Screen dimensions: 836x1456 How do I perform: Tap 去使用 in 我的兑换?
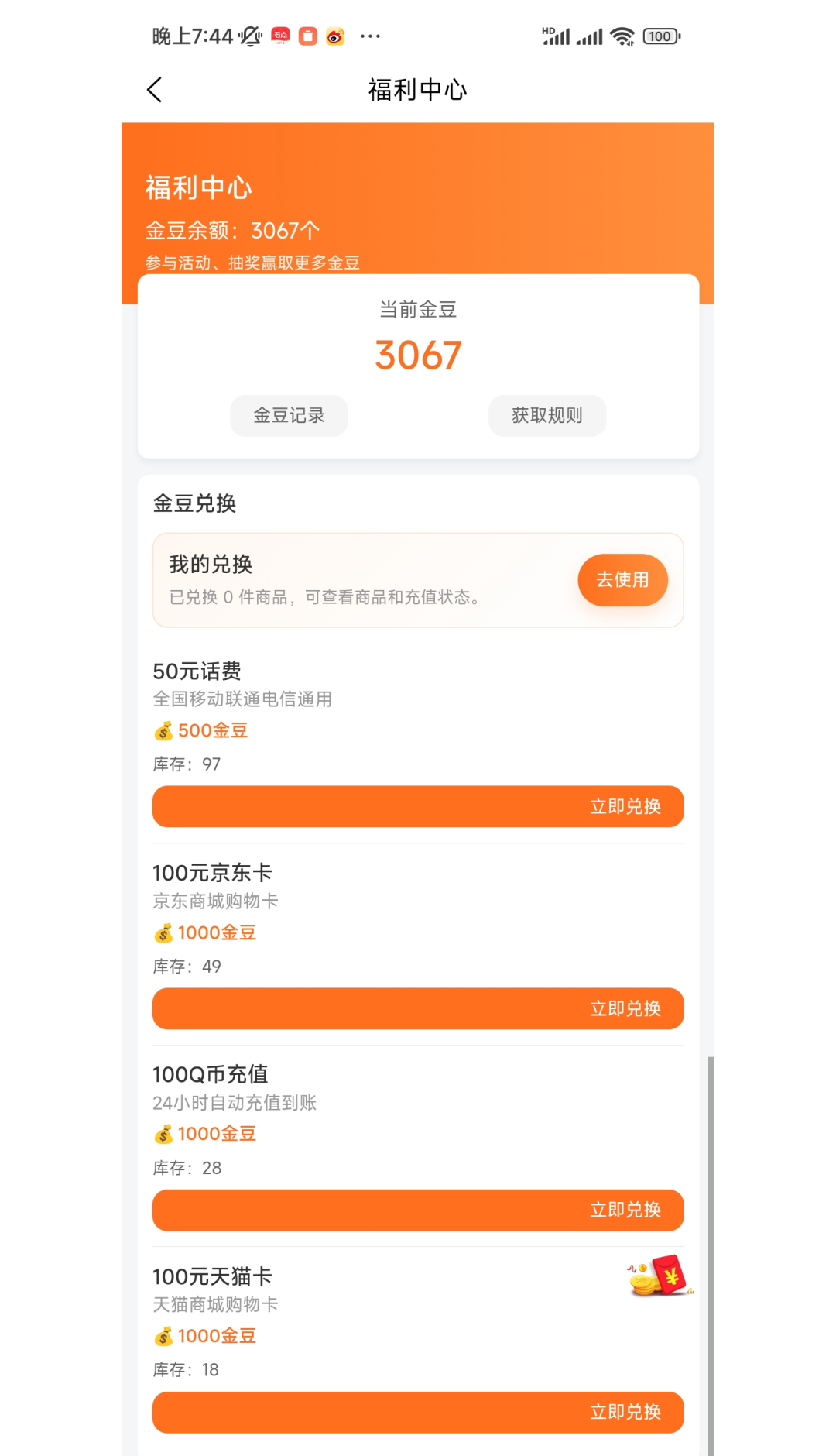click(622, 580)
